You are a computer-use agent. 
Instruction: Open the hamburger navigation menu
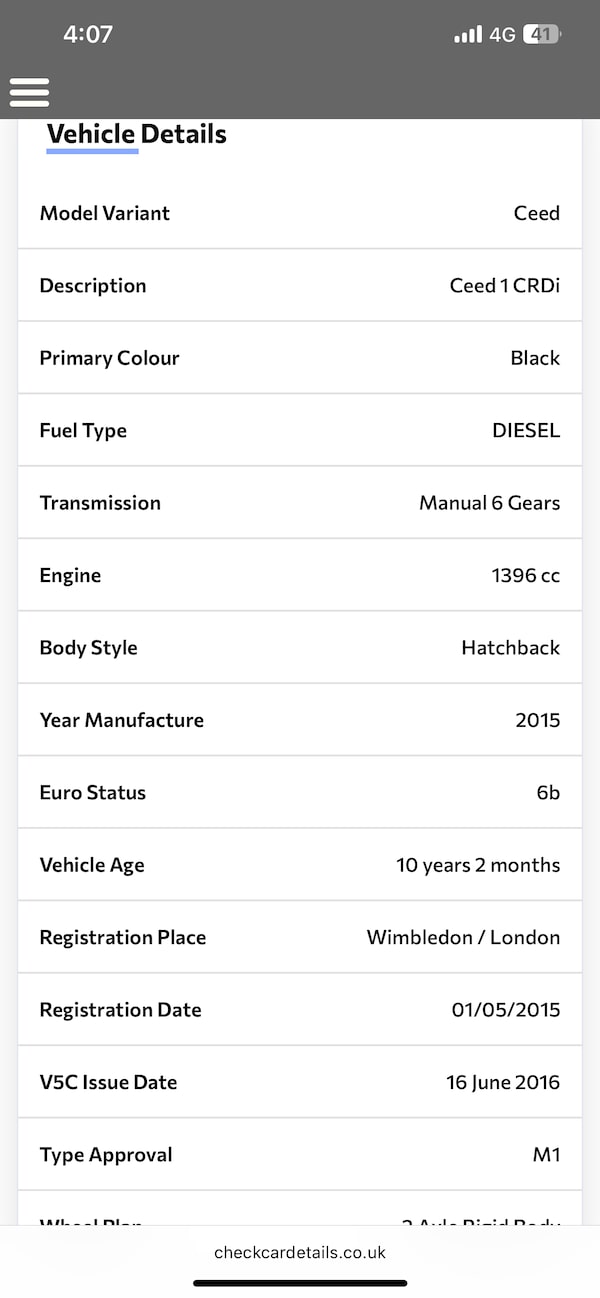(x=30, y=92)
